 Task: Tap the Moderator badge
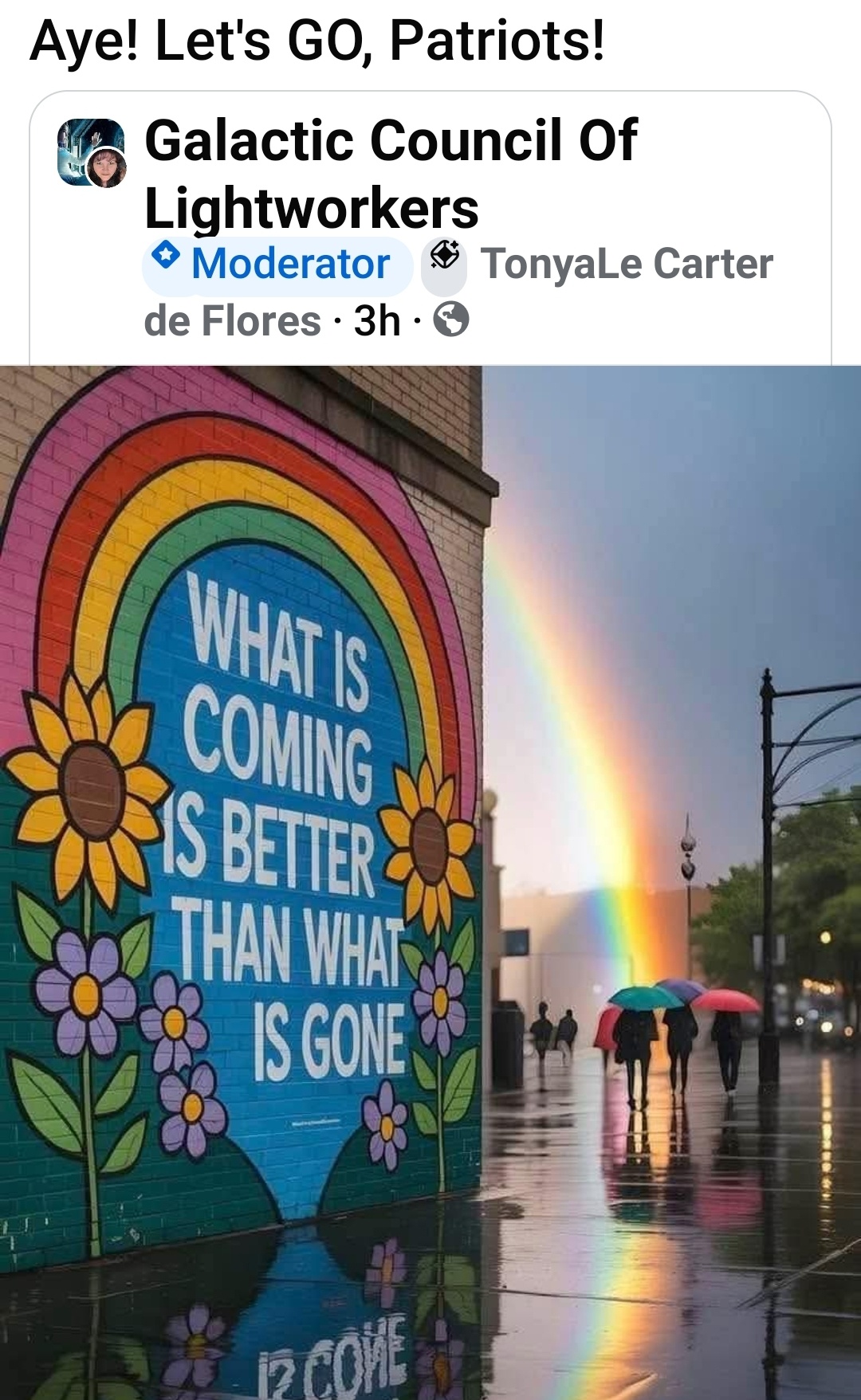point(277,264)
